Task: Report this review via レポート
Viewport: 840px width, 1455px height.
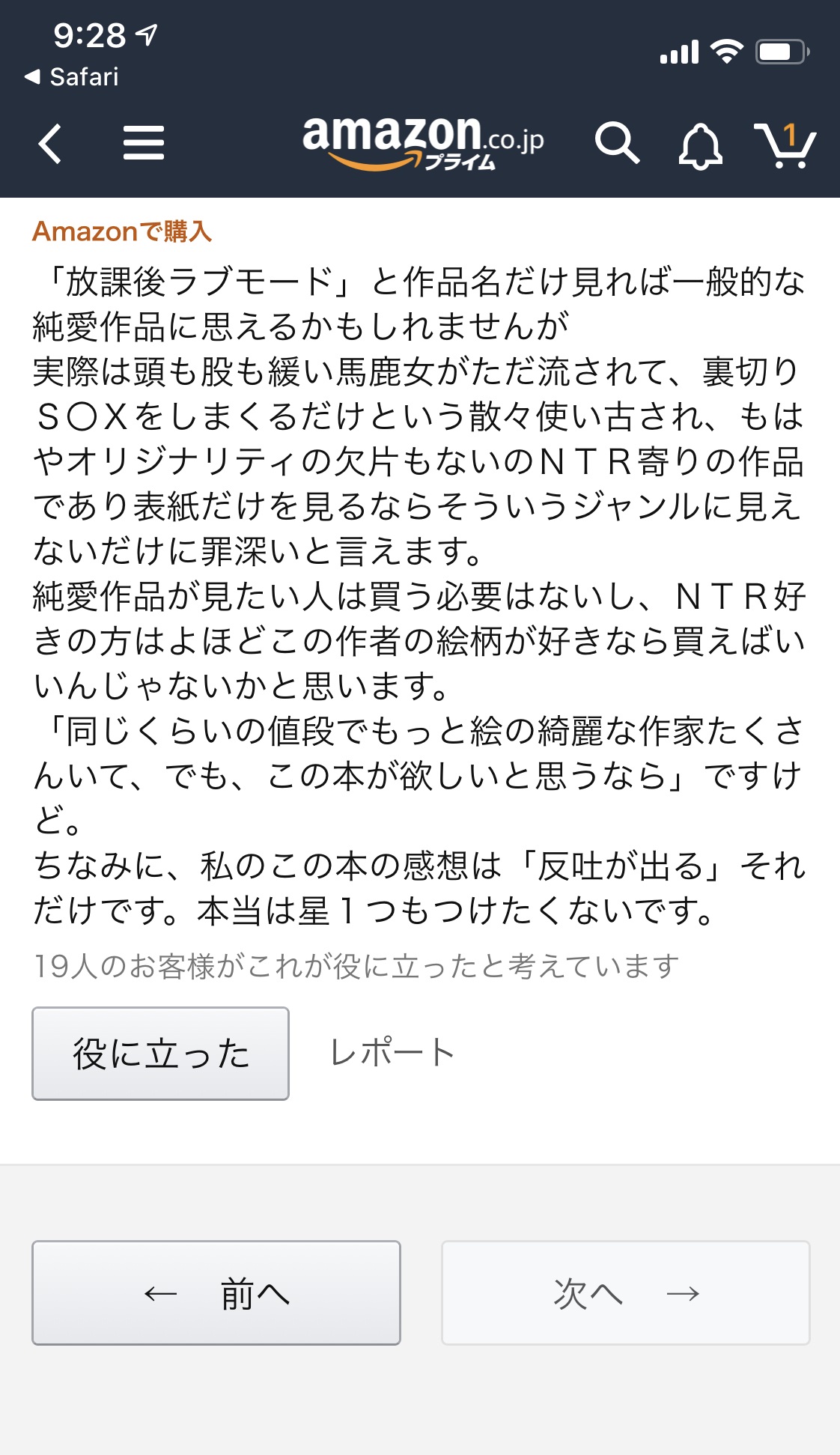Action: [x=392, y=1053]
